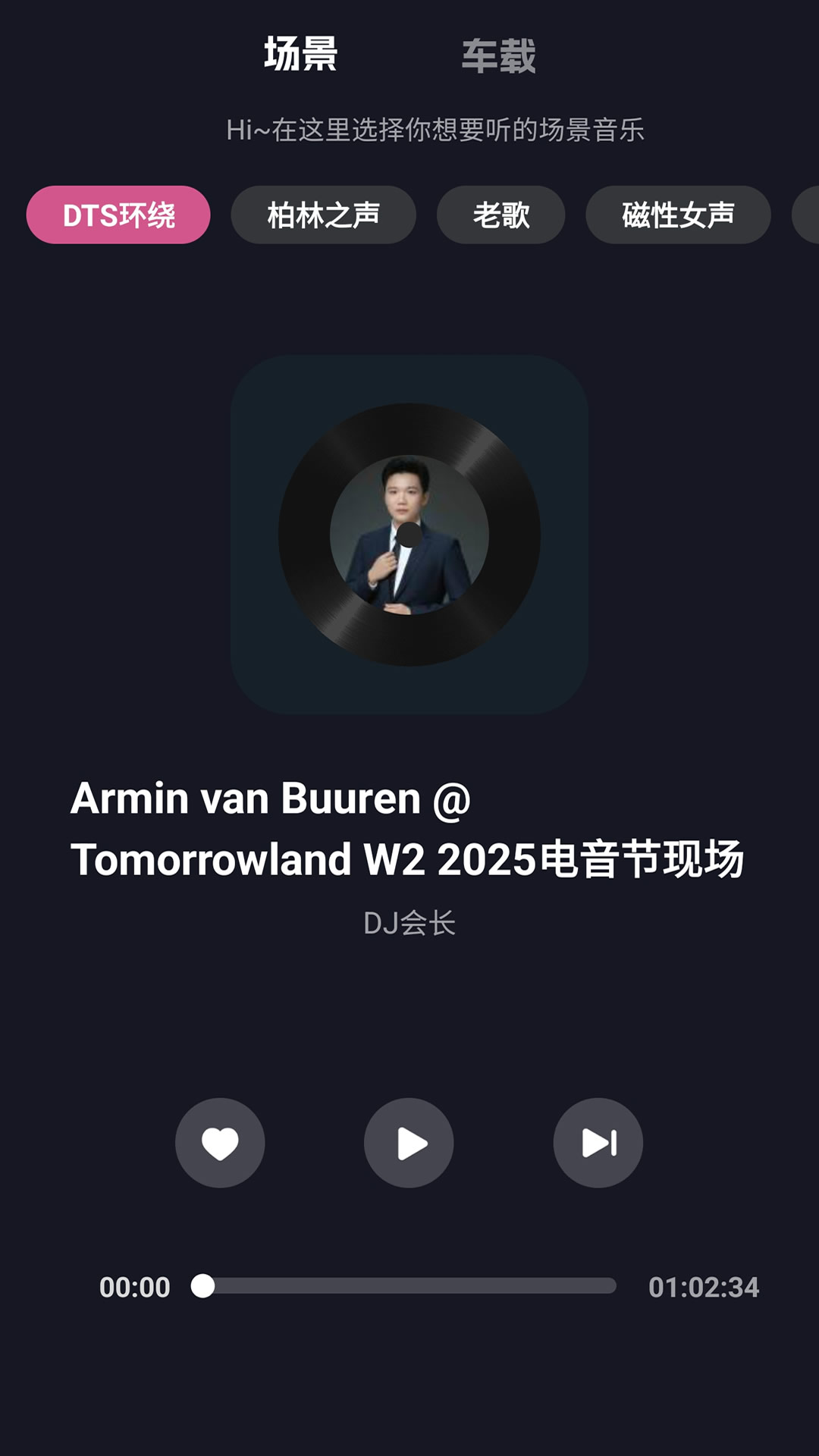Skip to the next track
Image resolution: width=819 pixels, height=1456 pixels.
(x=598, y=1143)
